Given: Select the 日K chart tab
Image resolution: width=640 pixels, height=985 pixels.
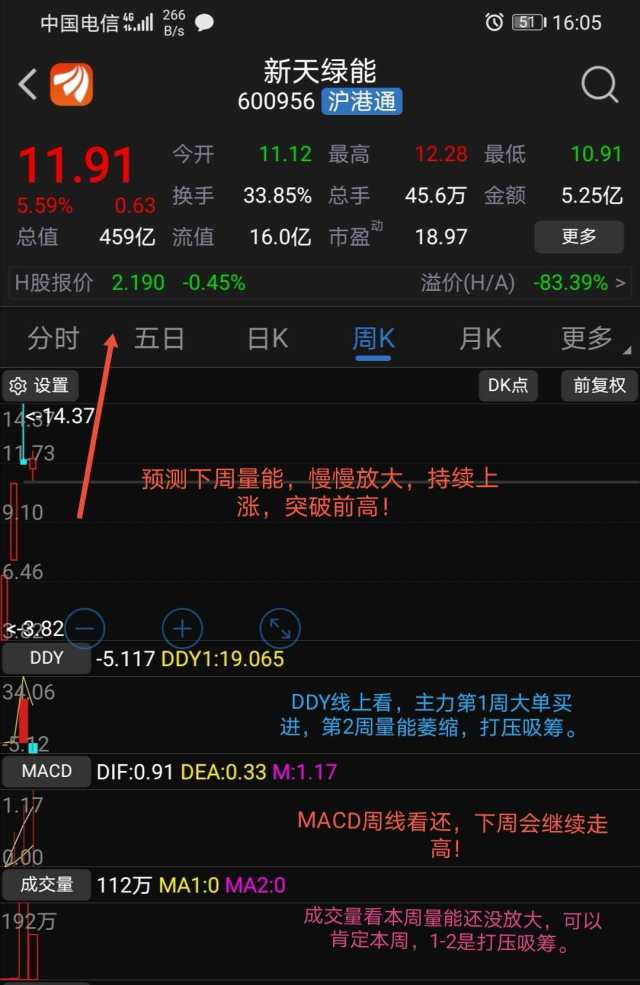Looking at the screenshot, I should [x=267, y=339].
